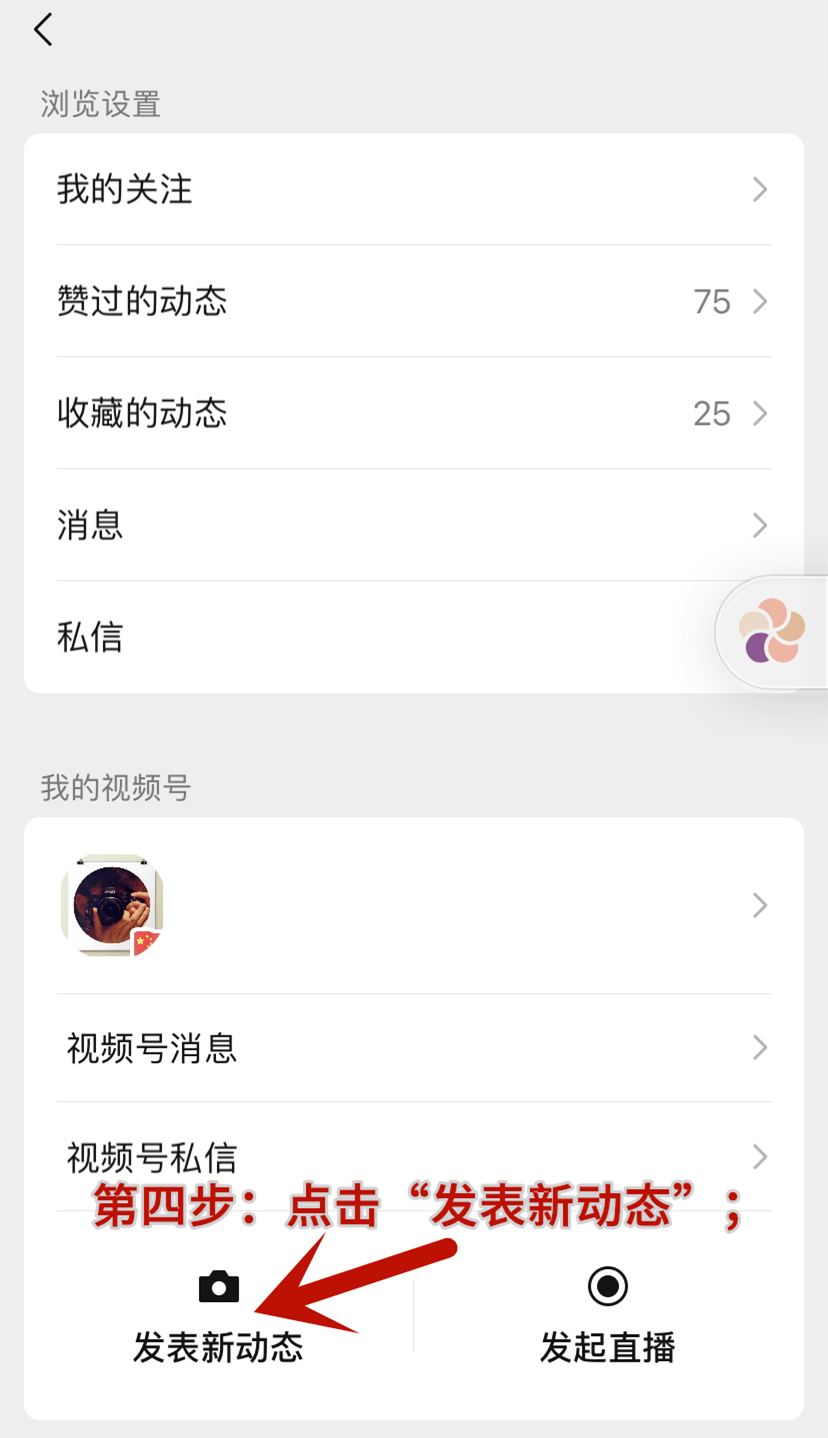
Task: Tap the floating colorful assistant ball
Action: (x=772, y=632)
